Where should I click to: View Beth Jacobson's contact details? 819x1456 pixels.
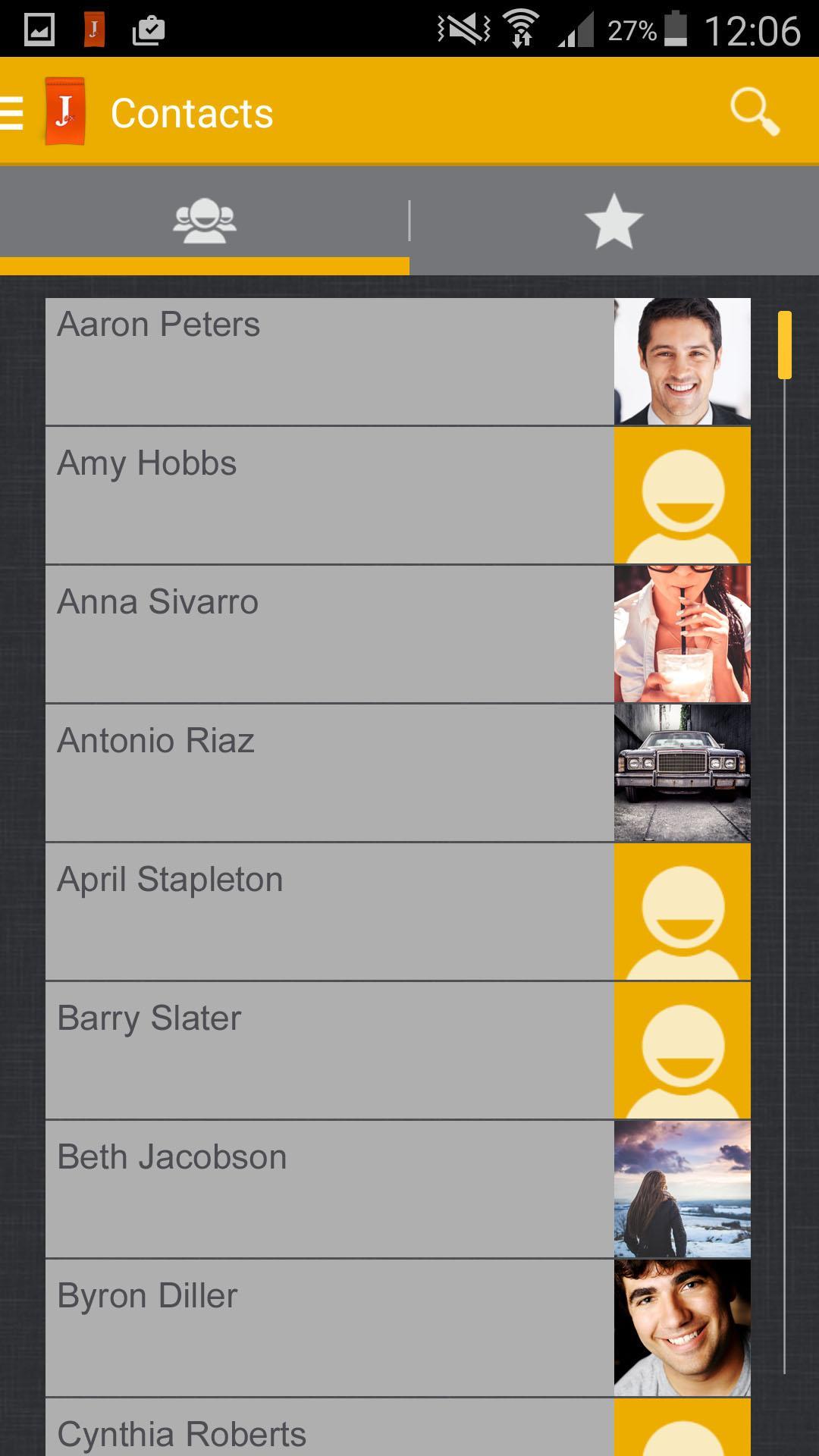[x=329, y=1189]
